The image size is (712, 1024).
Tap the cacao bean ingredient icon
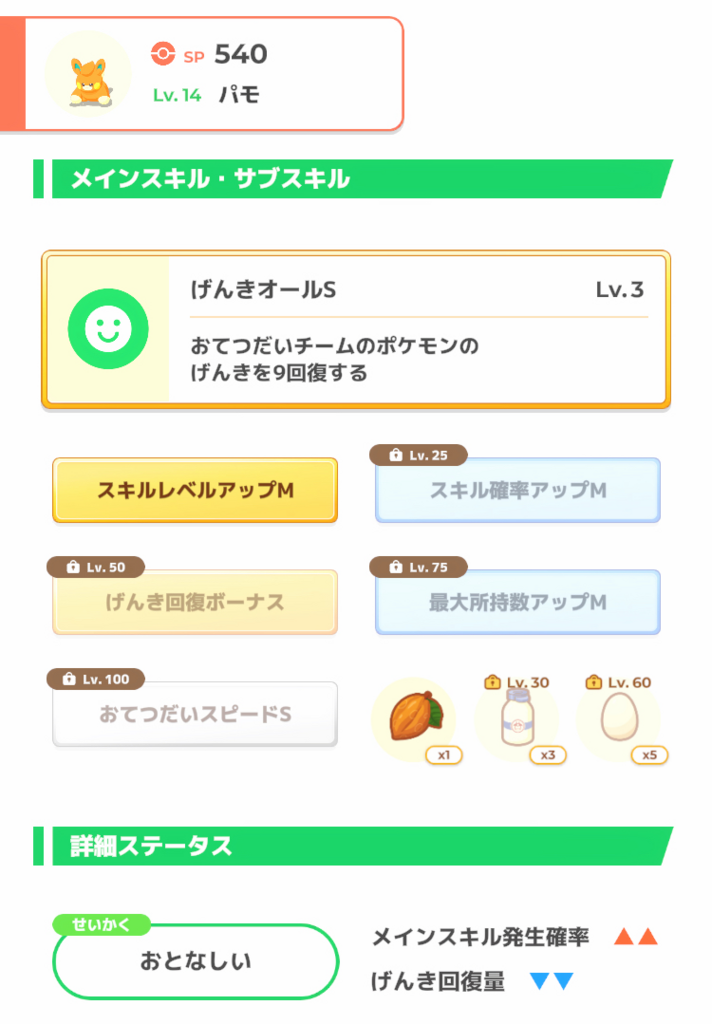tap(413, 718)
